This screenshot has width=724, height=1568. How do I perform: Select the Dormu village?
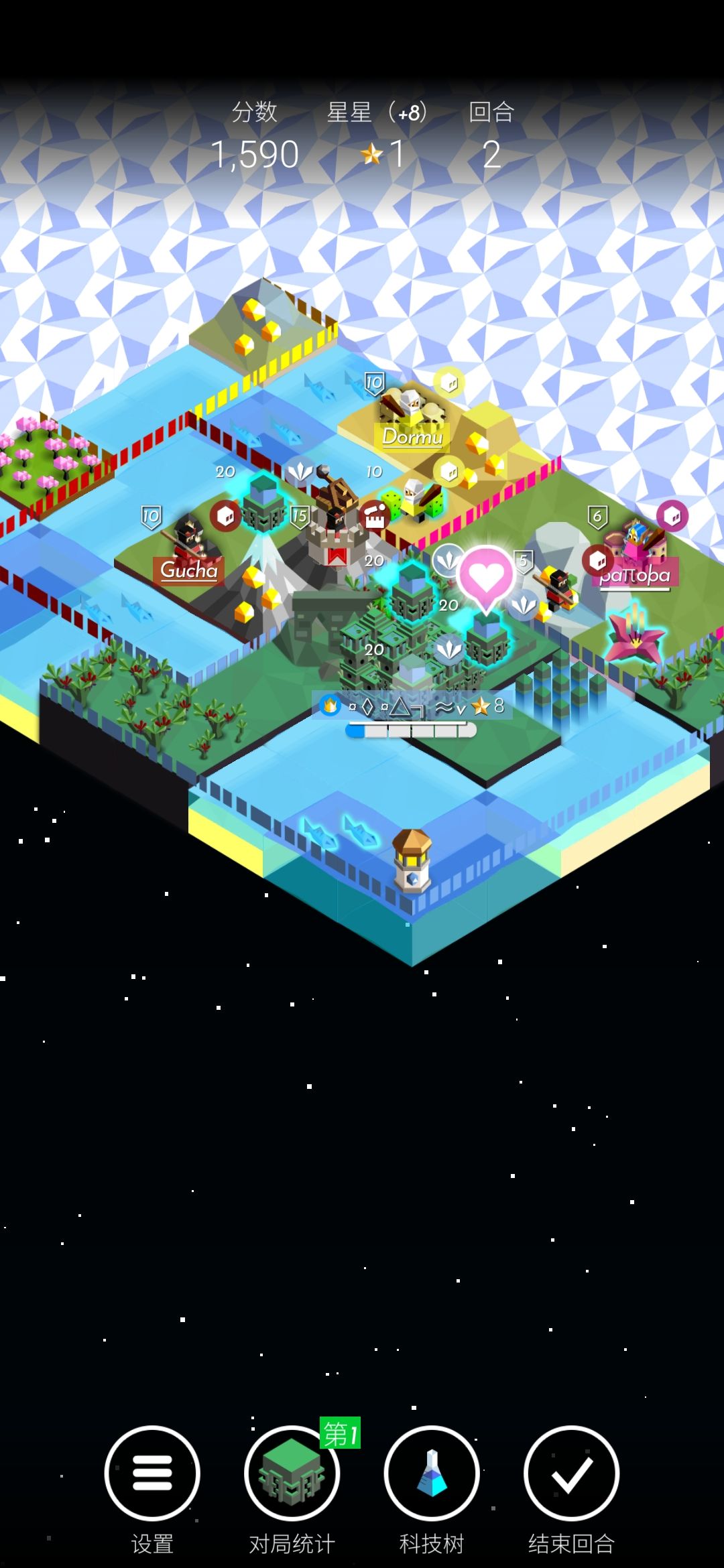[412, 437]
